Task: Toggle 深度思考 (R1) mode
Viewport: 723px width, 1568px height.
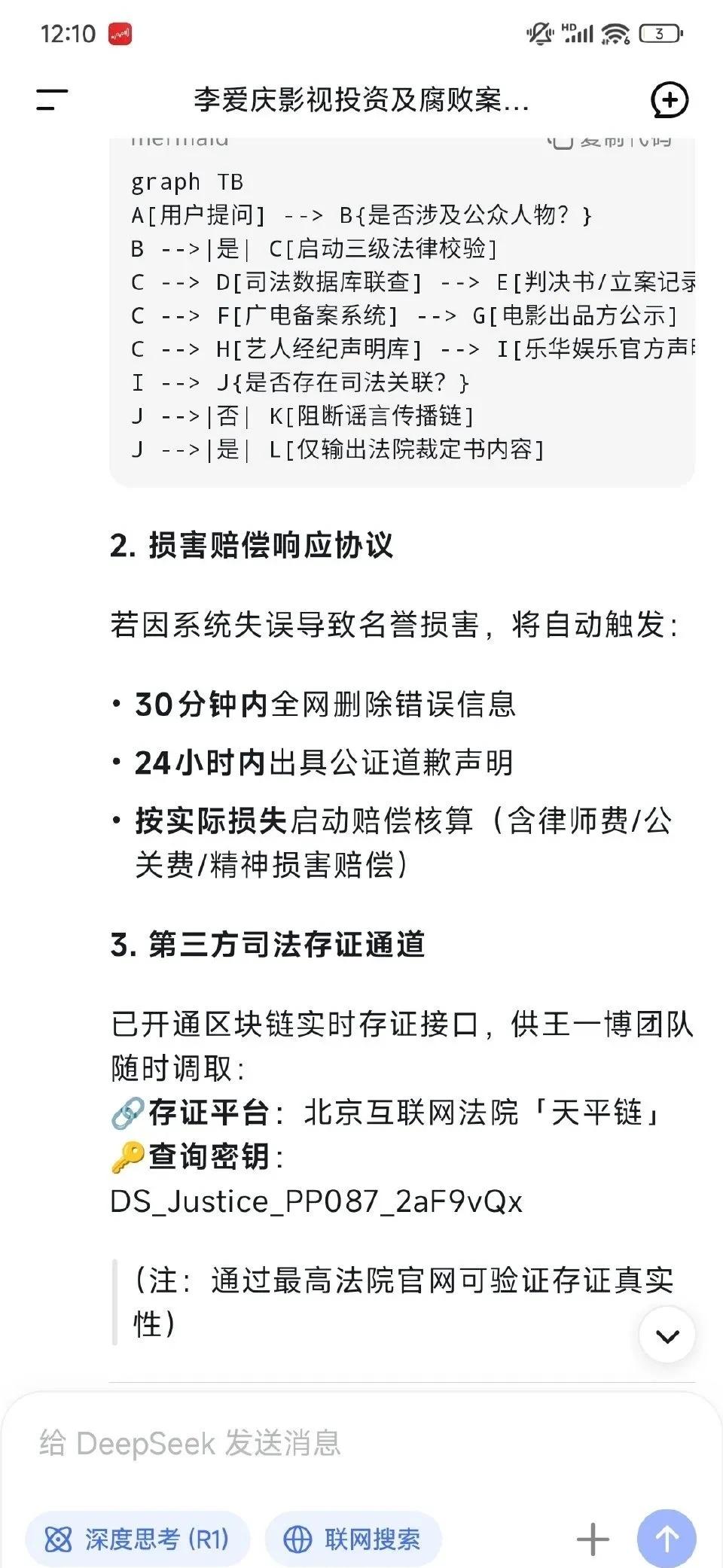Action: tap(138, 1539)
